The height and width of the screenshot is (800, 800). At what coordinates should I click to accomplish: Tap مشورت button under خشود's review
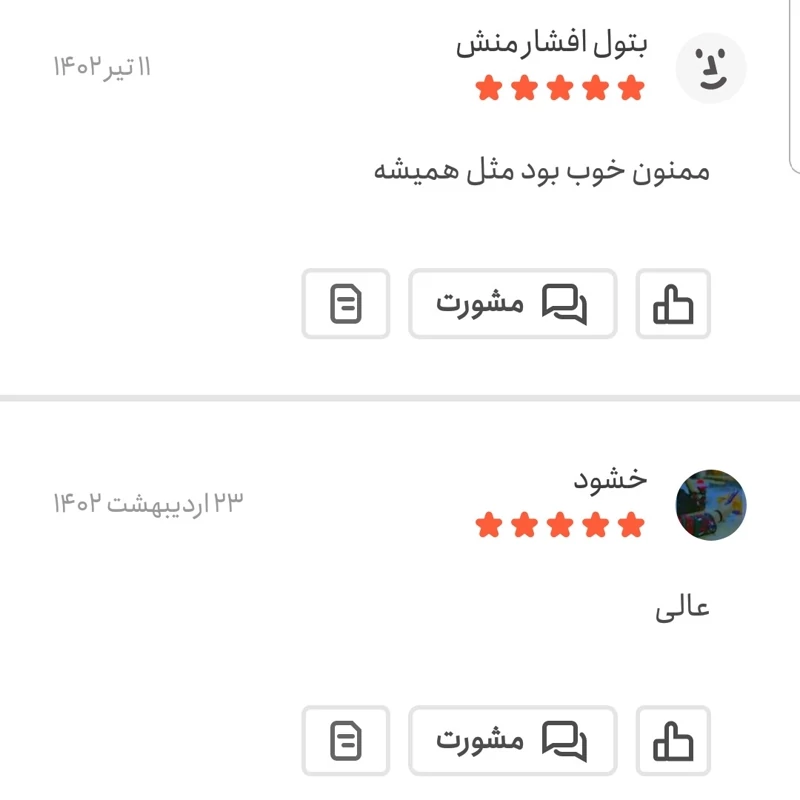[512, 741]
